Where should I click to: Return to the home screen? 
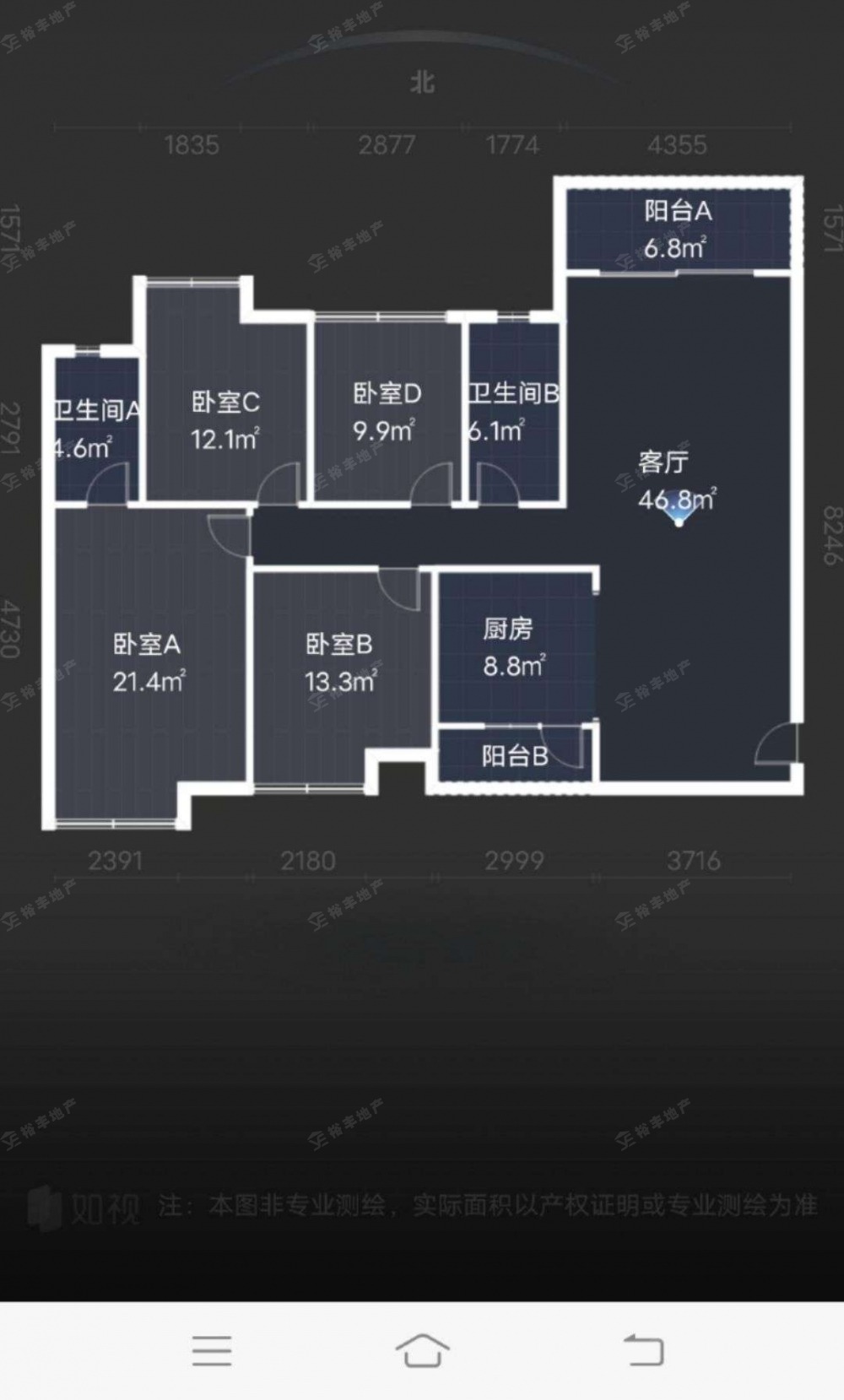(x=422, y=1349)
